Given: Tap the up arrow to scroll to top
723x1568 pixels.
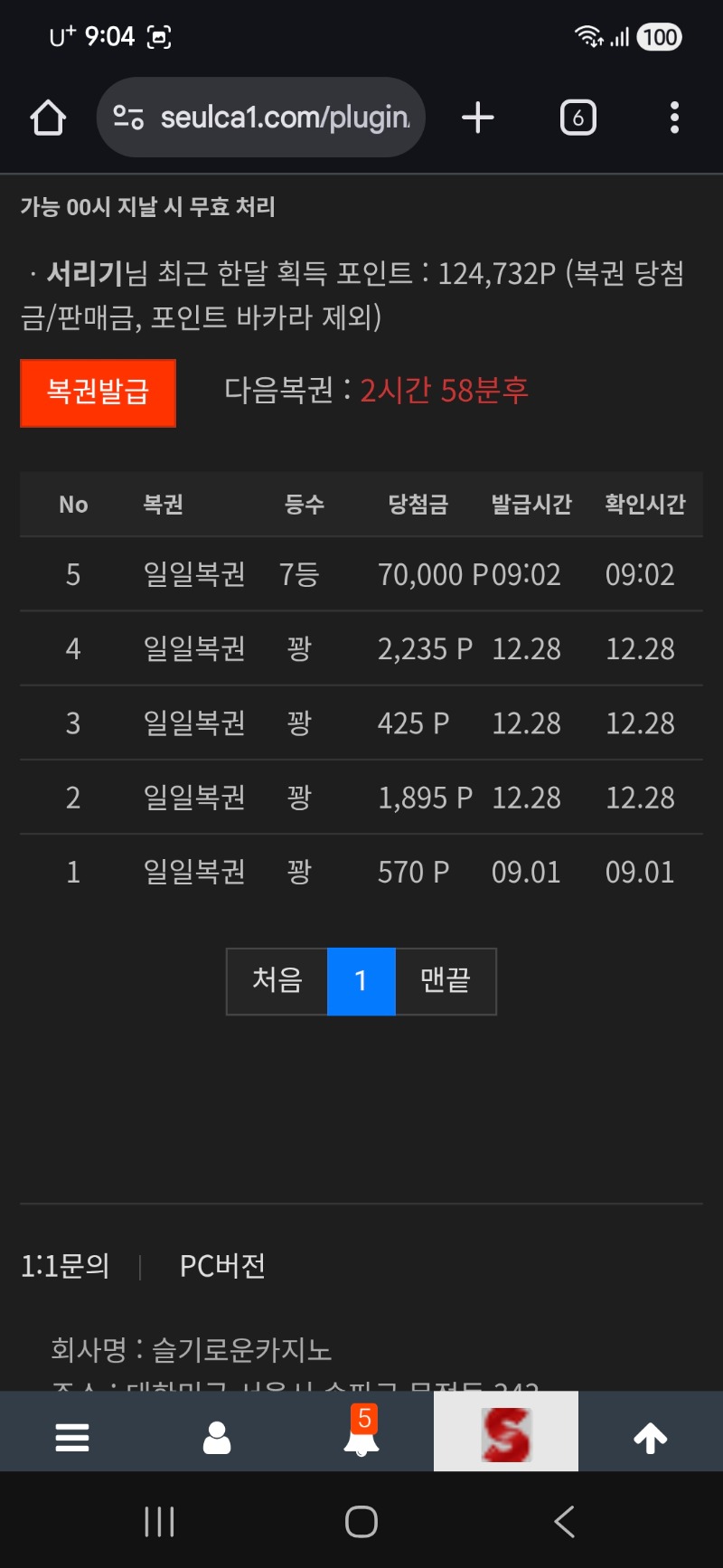Looking at the screenshot, I should click(651, 1437).
